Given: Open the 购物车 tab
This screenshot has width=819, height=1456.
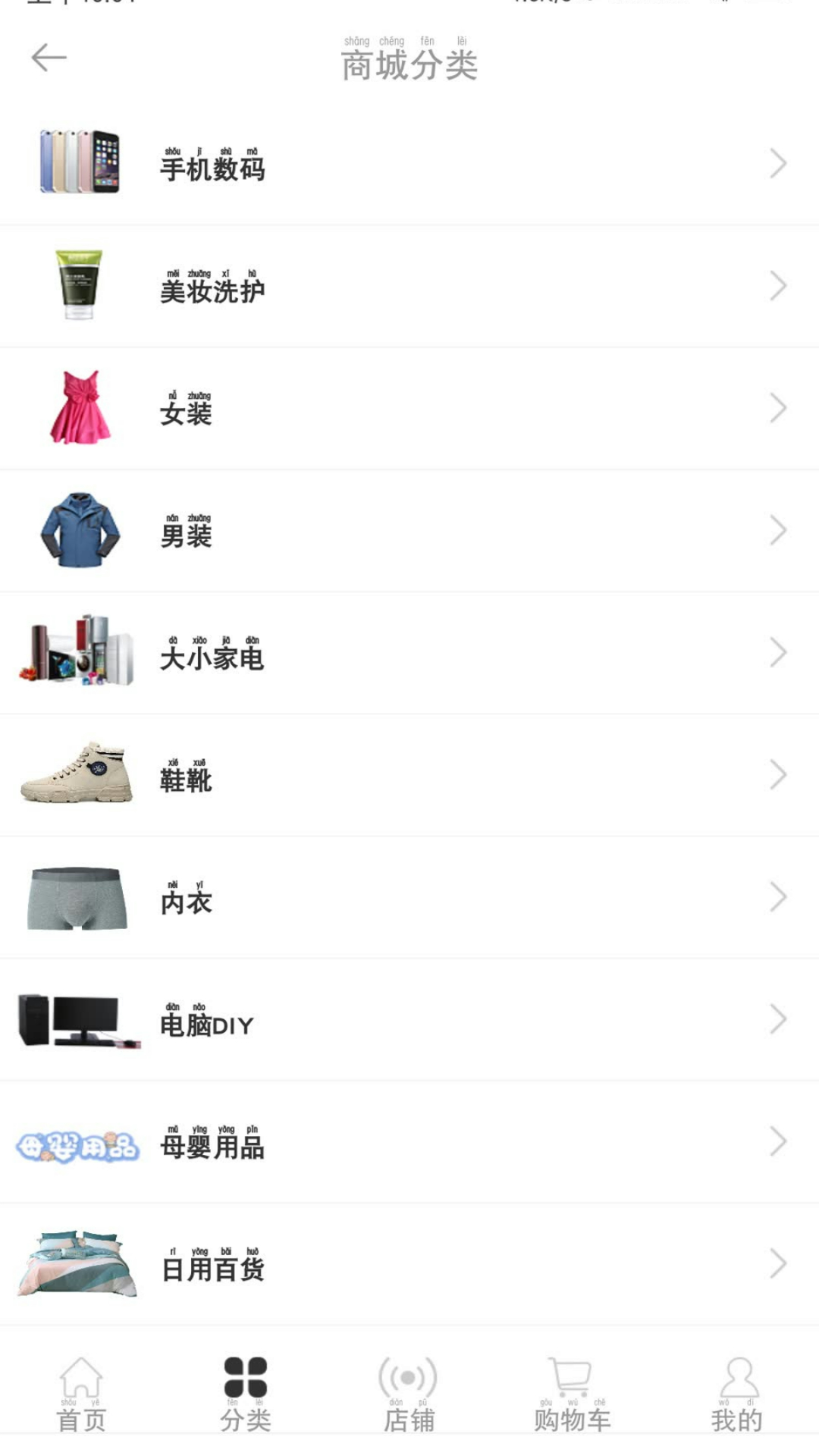Looking at the screenshot, I should tap(572, 1394).
